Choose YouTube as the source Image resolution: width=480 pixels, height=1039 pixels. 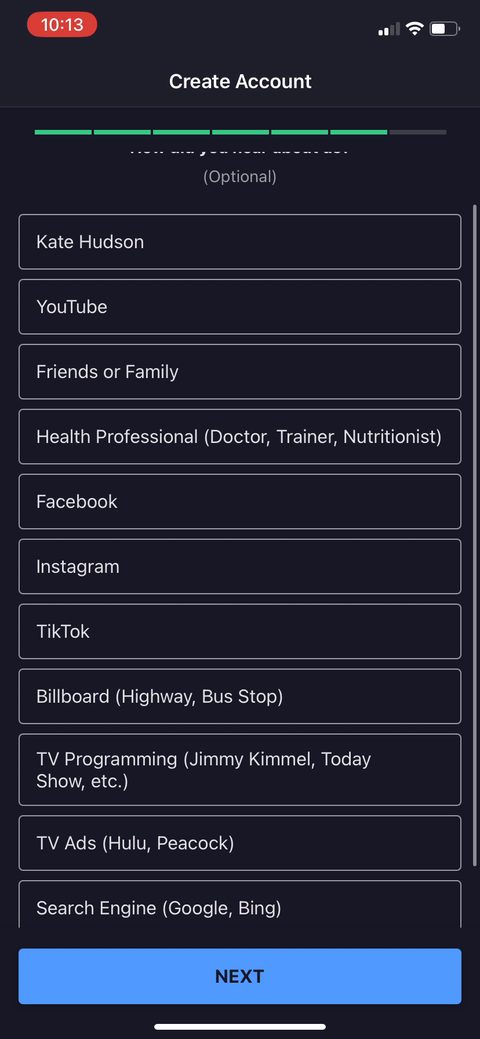tap(239, 307)
